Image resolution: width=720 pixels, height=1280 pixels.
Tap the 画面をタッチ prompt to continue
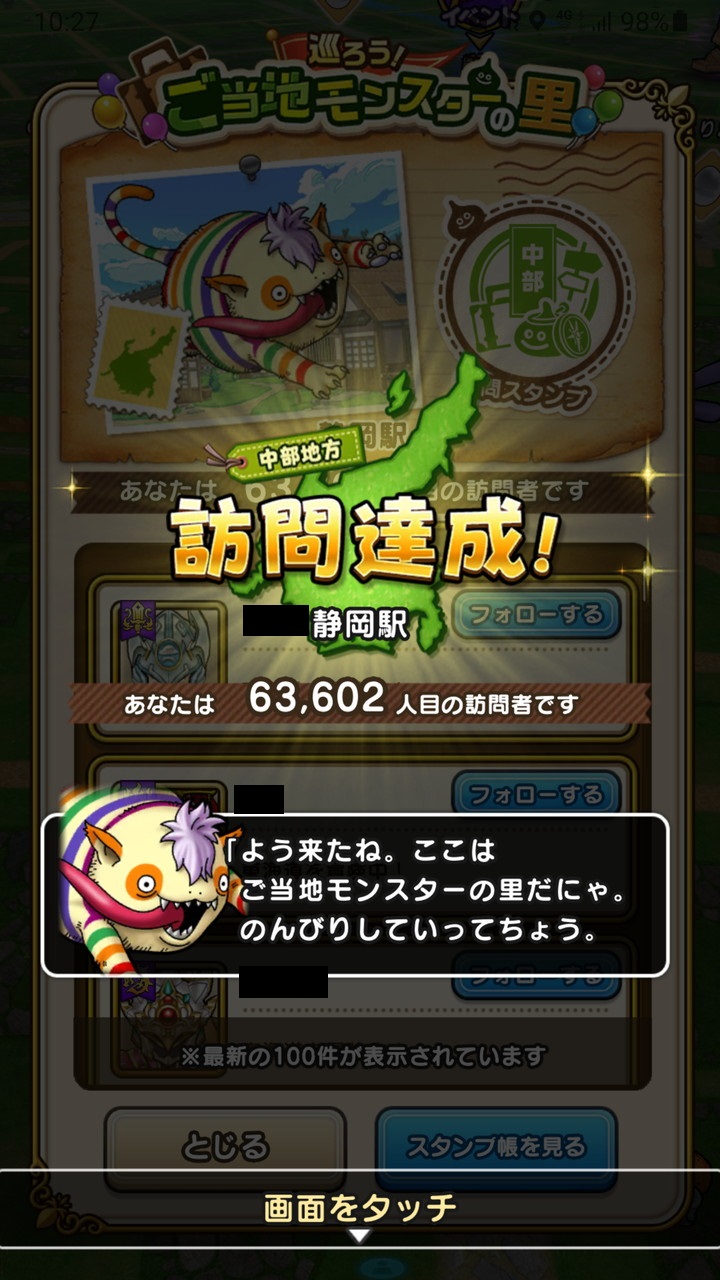pyautogui.click(x=360, y=1208)
